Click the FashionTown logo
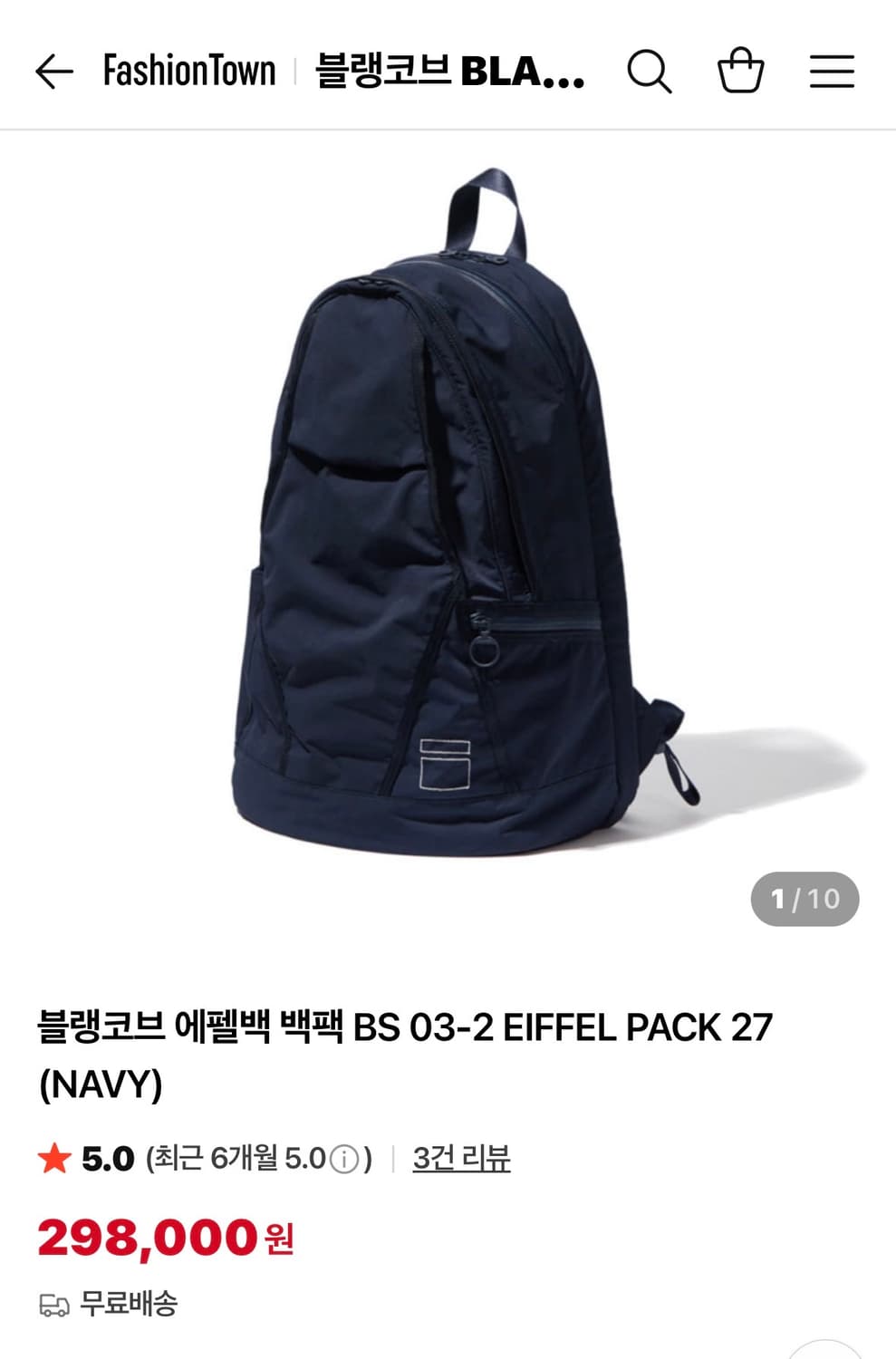The width and height of the screenshot is (896, 1359). tap(188, 72)
